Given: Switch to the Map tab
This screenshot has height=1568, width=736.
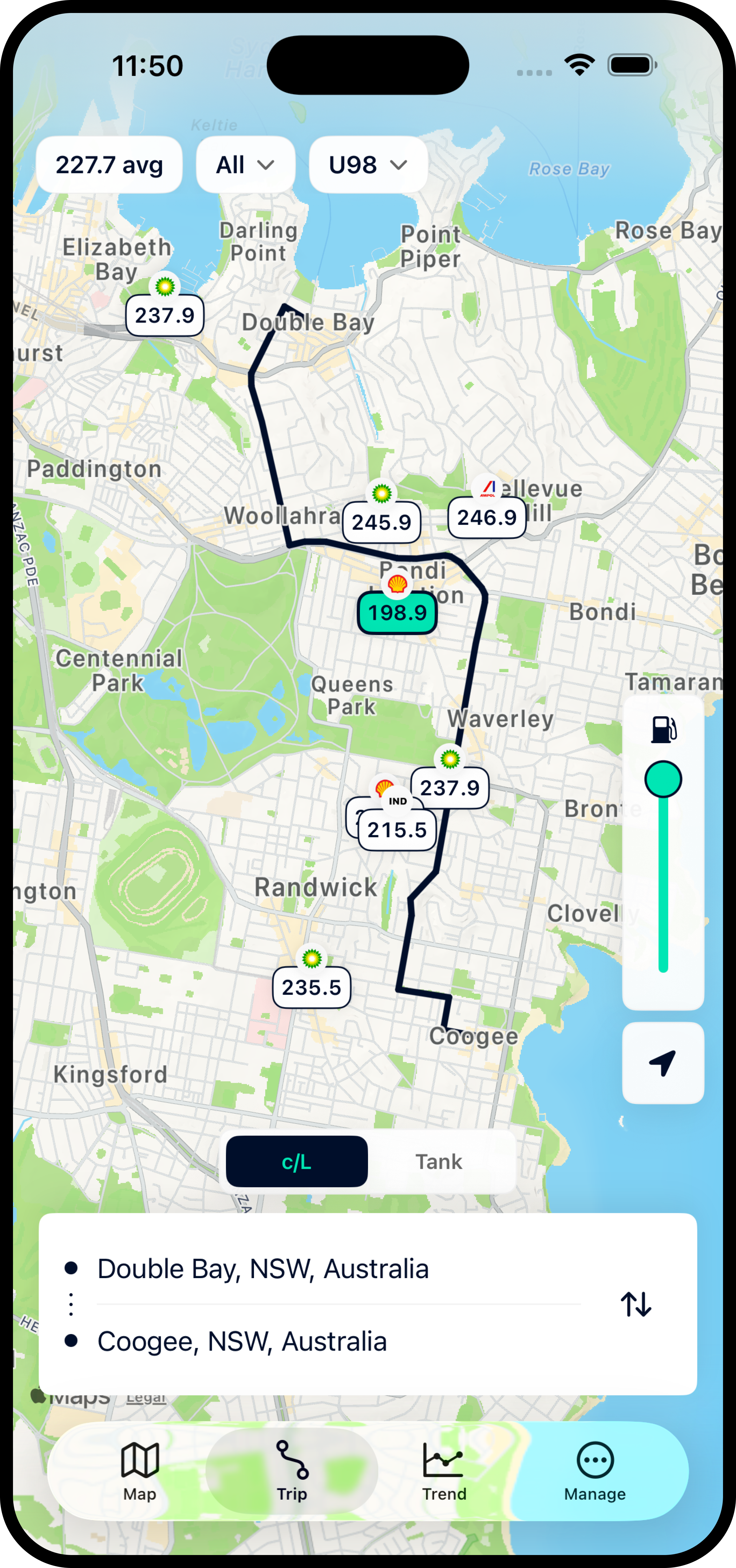Looking at the screenshot, I should (139, 1471).
